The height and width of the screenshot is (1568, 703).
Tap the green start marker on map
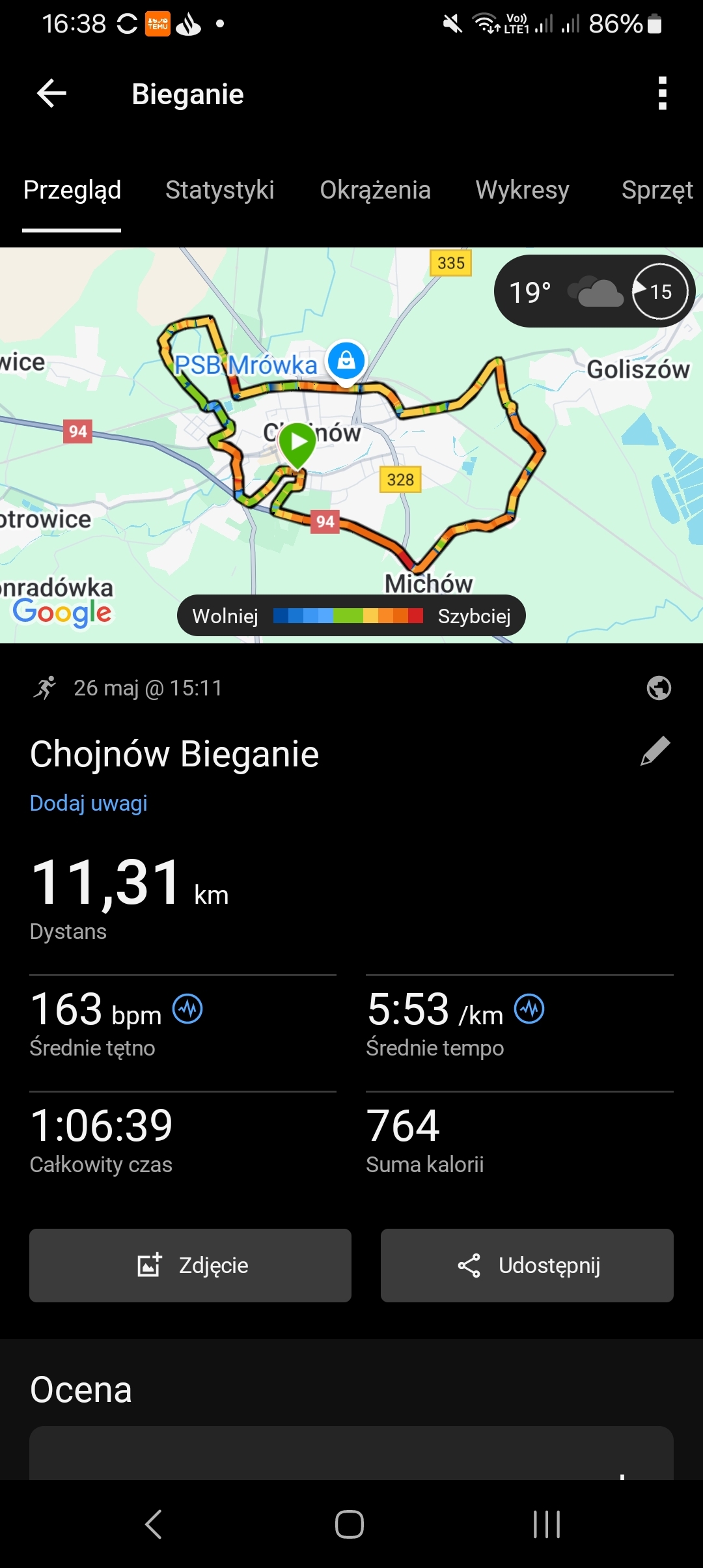[x=297, y=443]
